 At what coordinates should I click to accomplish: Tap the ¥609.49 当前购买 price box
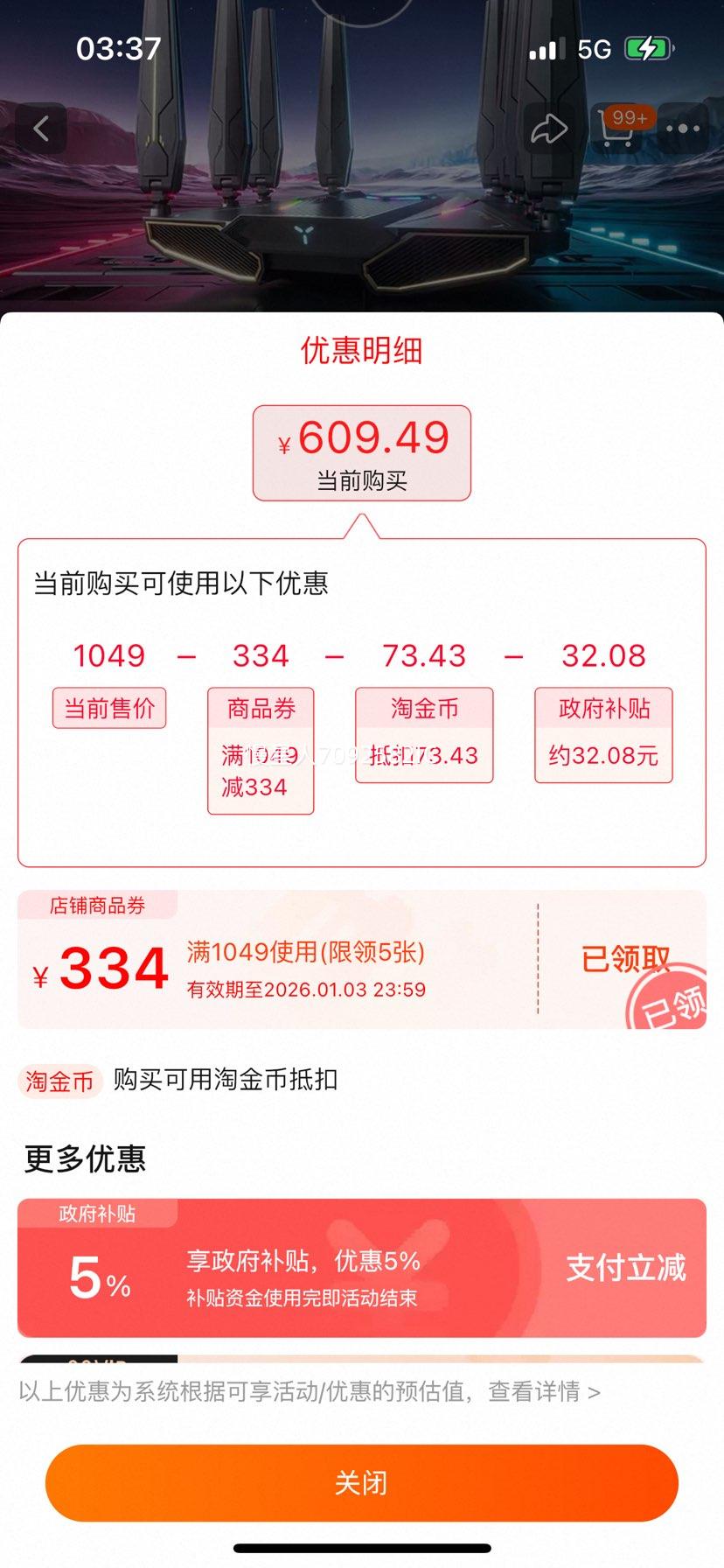pyautogui.click(x=362, y=453)
